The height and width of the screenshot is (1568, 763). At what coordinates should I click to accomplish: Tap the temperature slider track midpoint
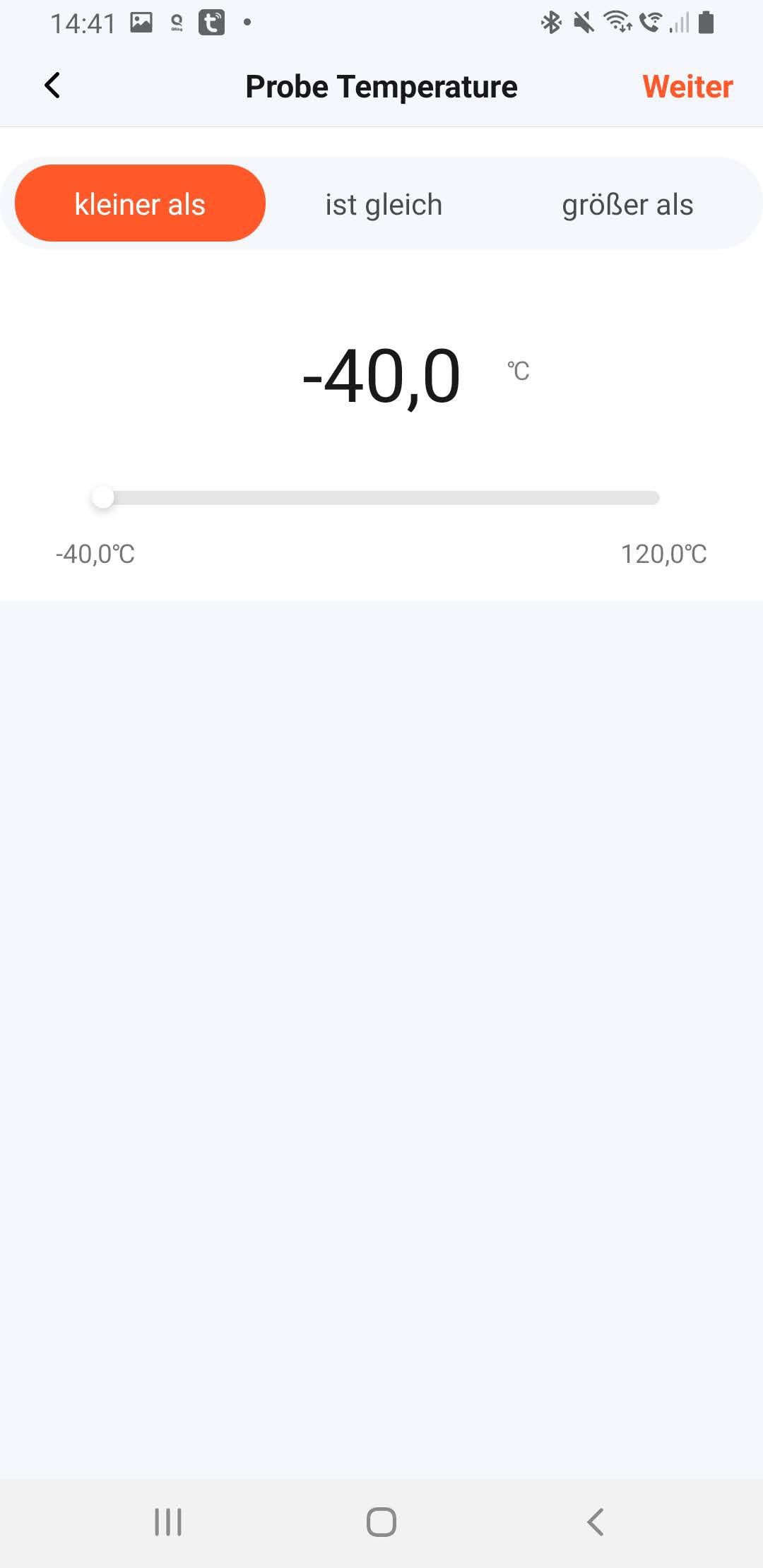(x=381, y=498)
